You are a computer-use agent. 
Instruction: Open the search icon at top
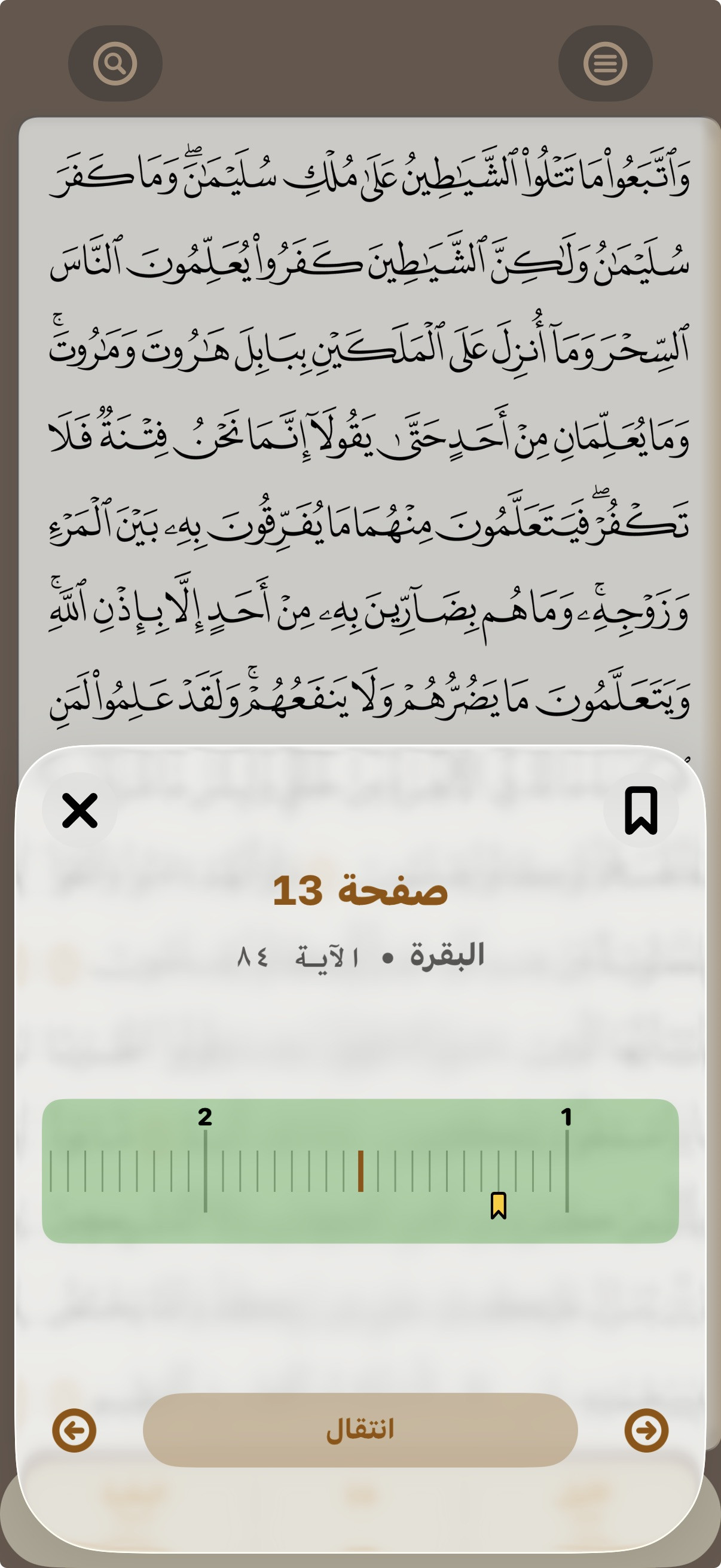point(115,63)
